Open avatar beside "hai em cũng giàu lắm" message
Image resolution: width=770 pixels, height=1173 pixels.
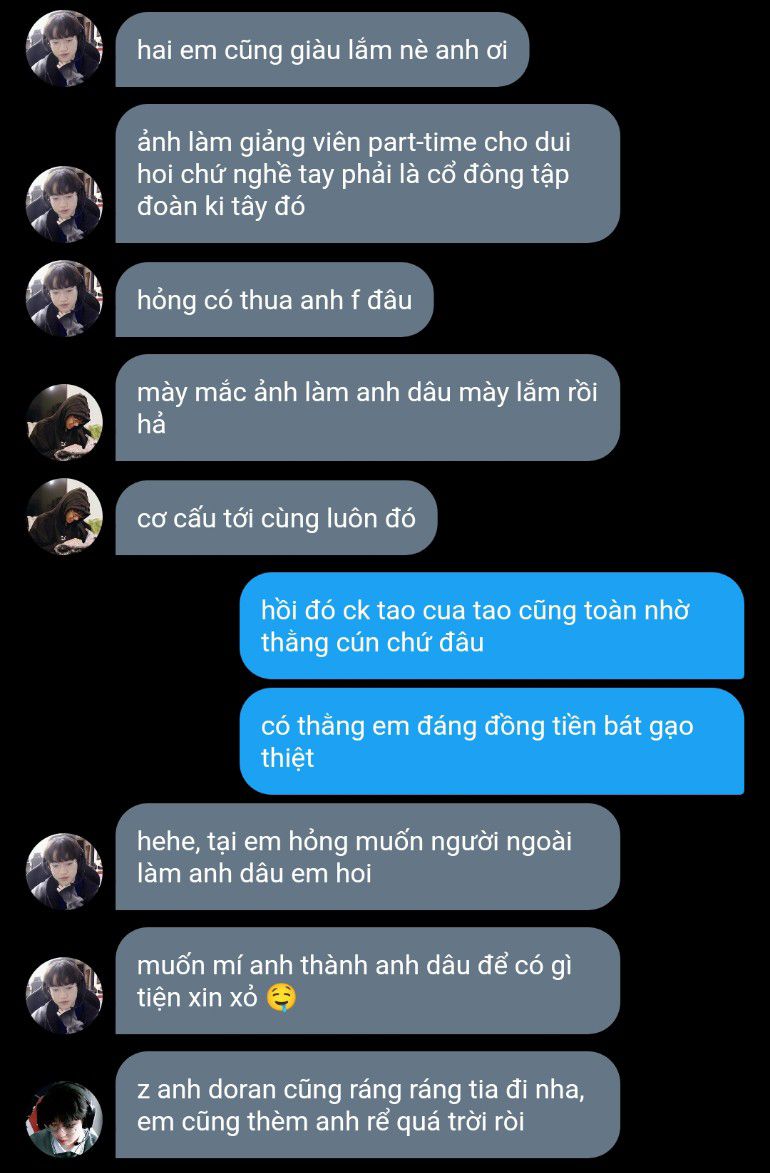[x=64, y=49]
